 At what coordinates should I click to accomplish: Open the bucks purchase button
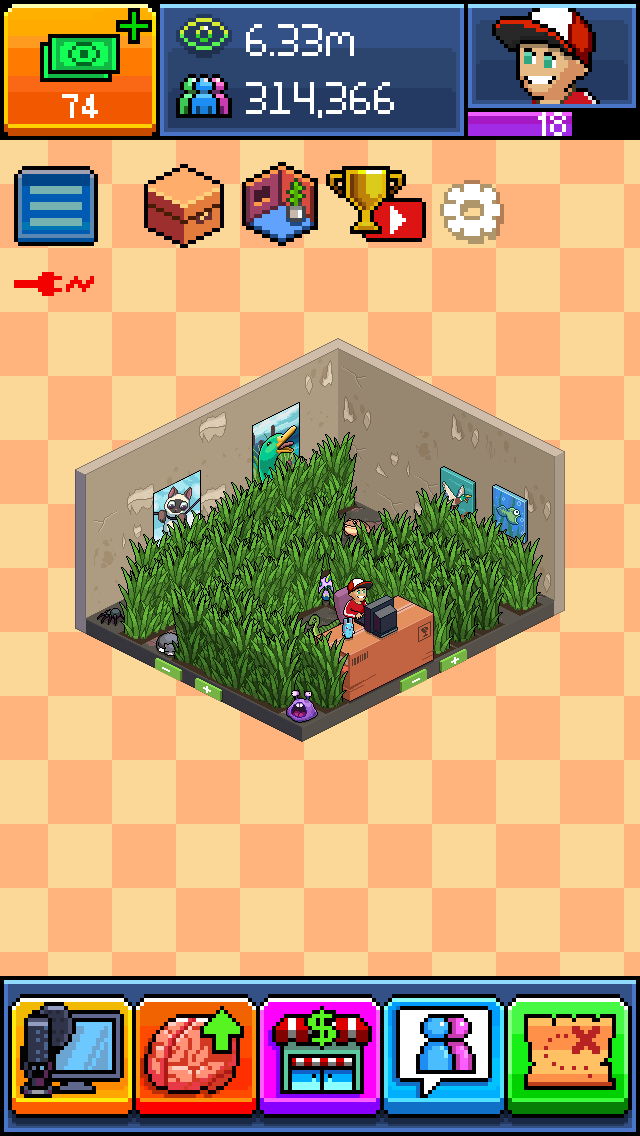[80, 68]
